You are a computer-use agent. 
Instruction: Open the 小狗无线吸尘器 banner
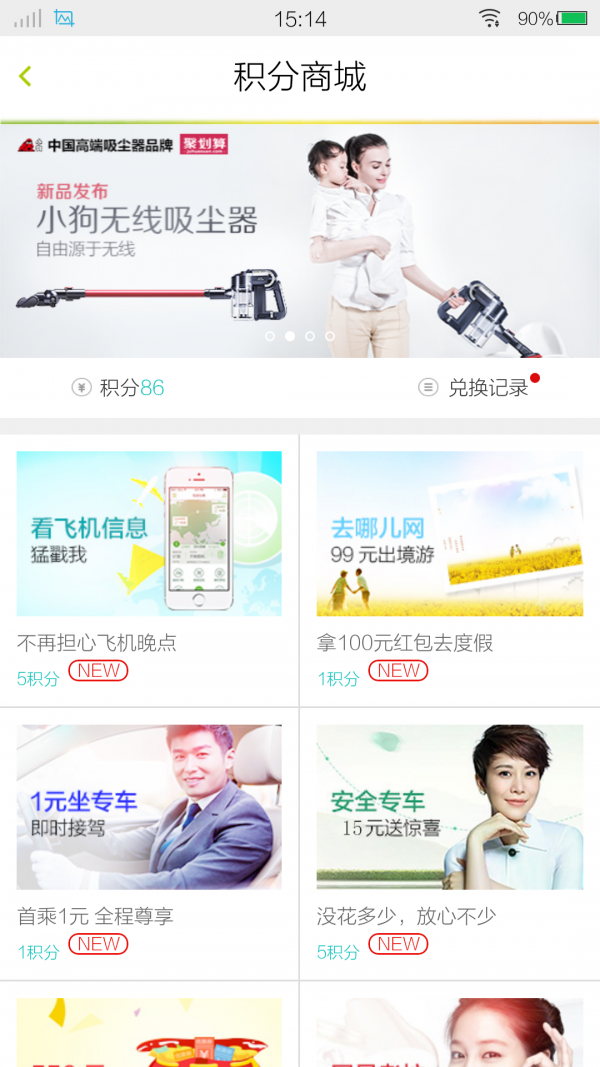click(300, 240)
